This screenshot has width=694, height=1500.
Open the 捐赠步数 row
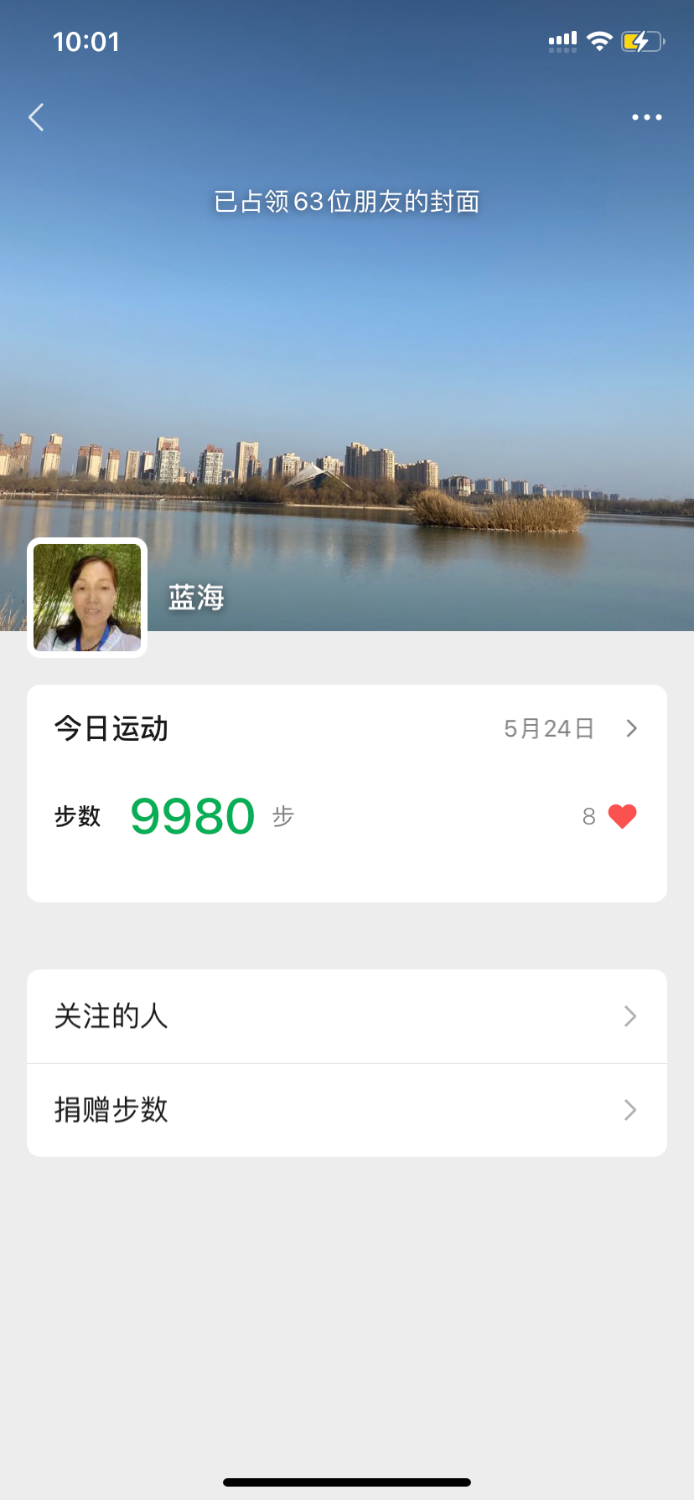346,1110
